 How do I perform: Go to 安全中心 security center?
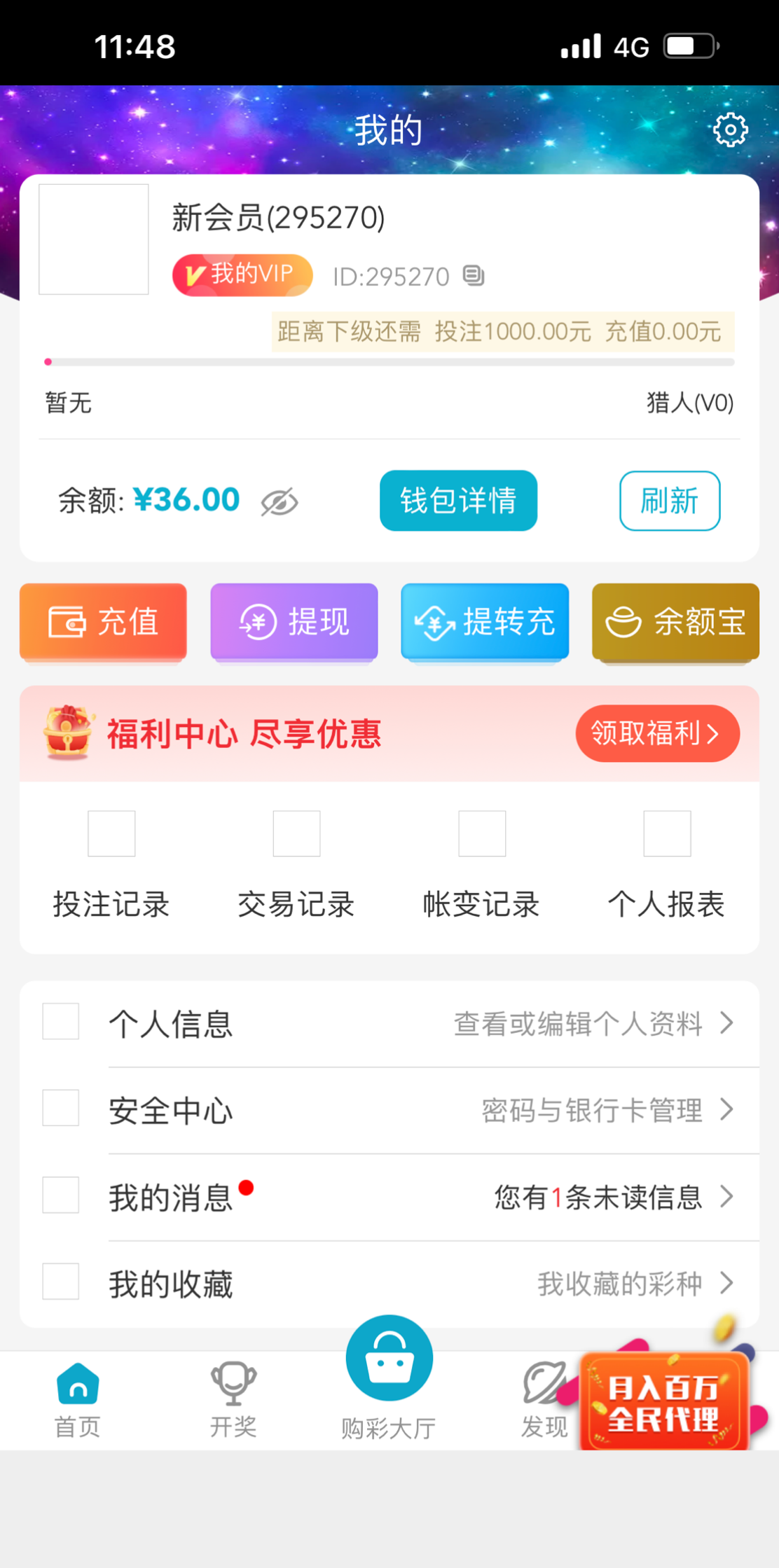tap(389, 1110)
